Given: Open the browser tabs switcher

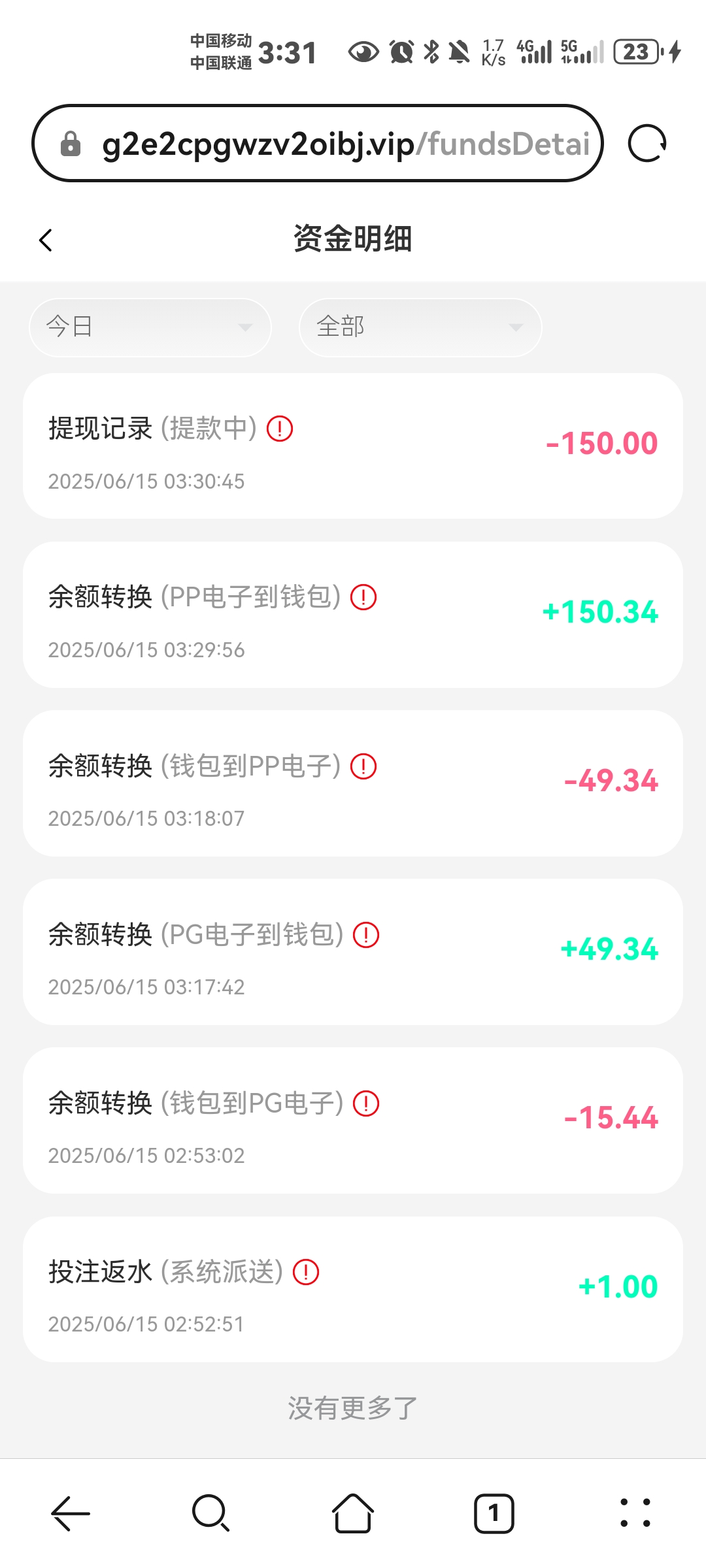Looking at the screenshot, I should (x=494, y=1512).
